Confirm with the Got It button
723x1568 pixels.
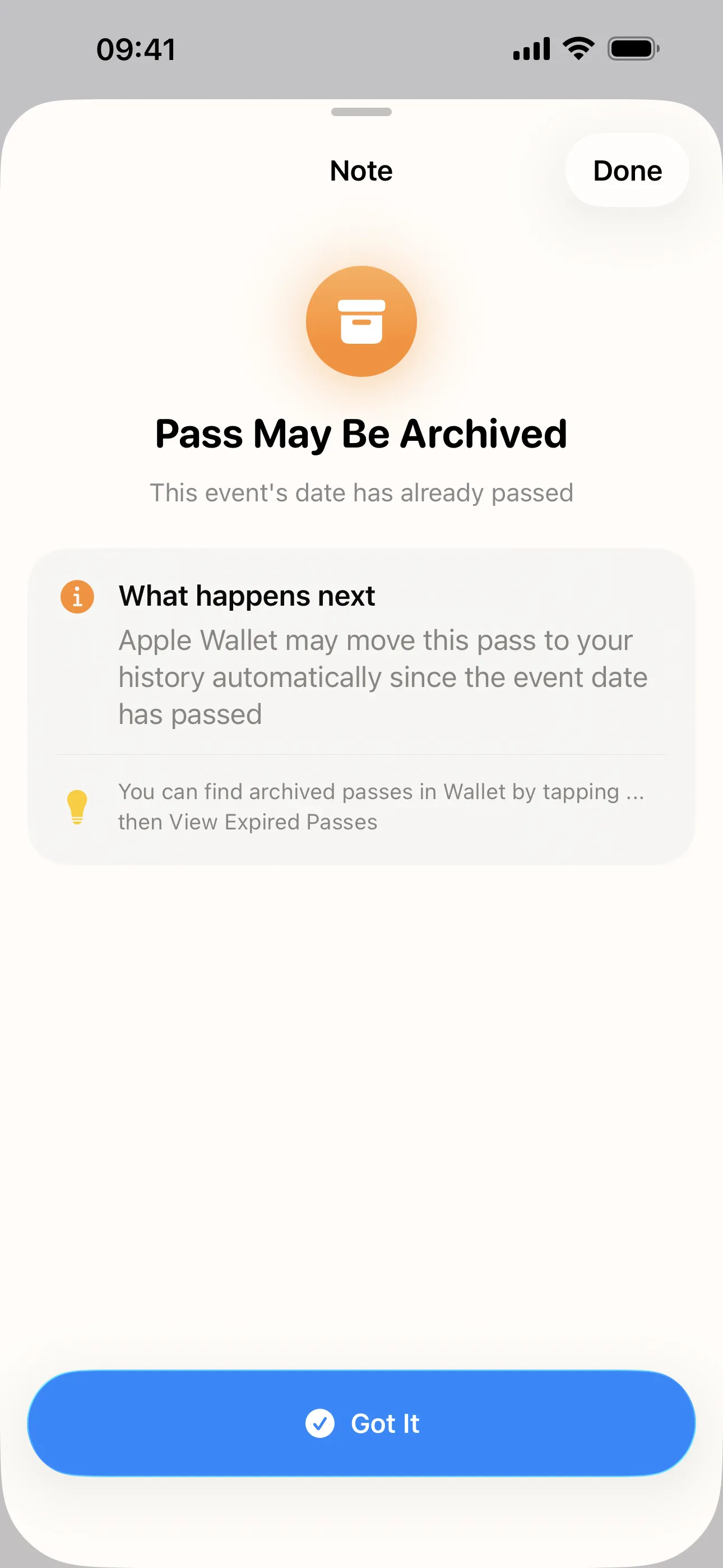click(x=361, y=1423)
